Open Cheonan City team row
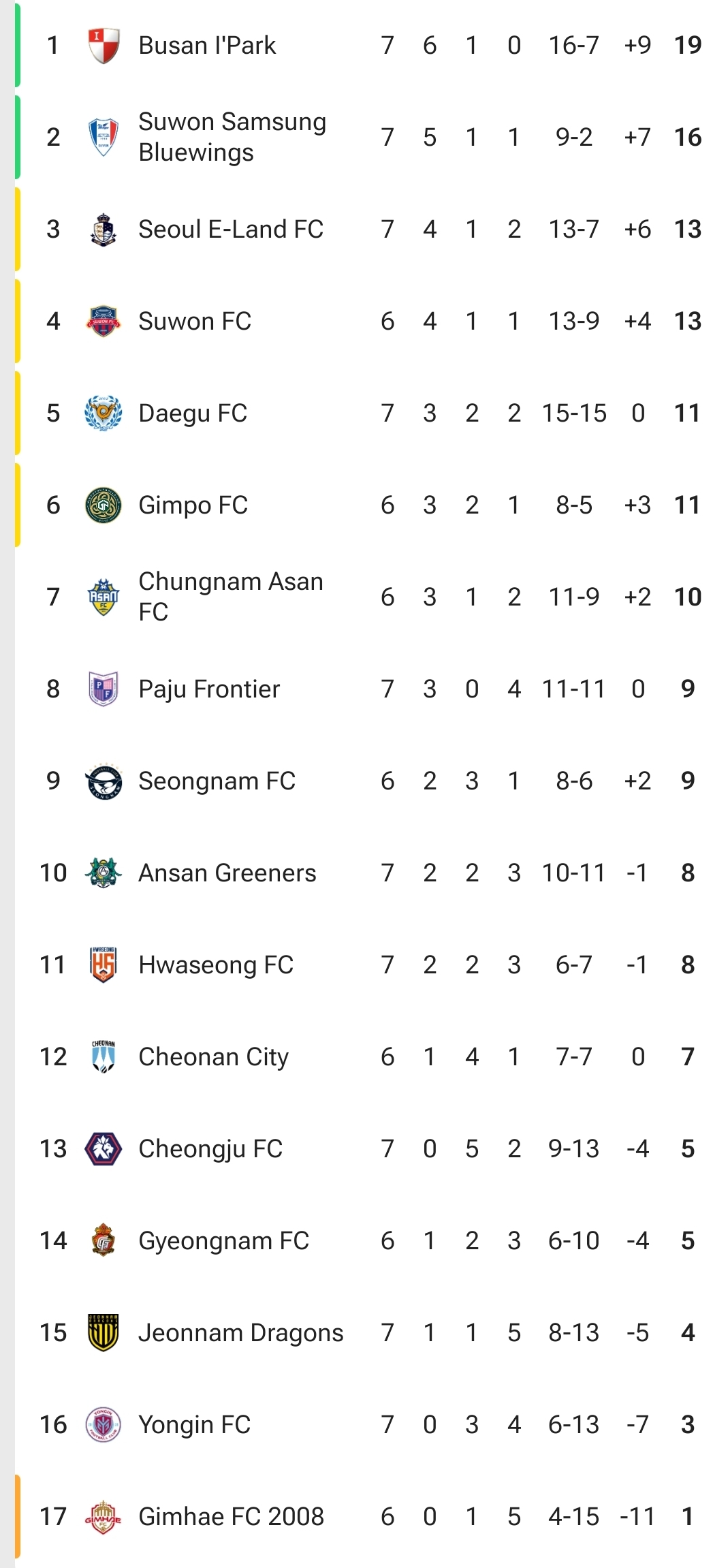 [213, 1057]
